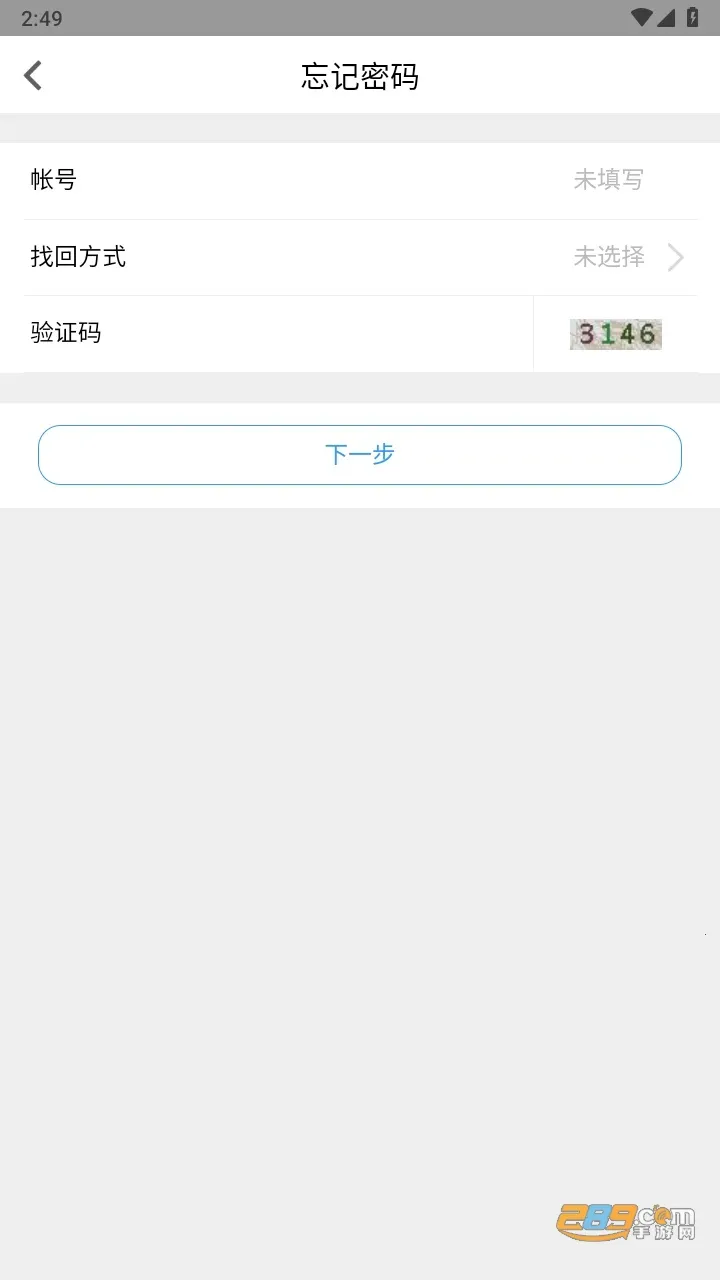
Task: Tap 下一步 to proceed
Action: point(360,454)
